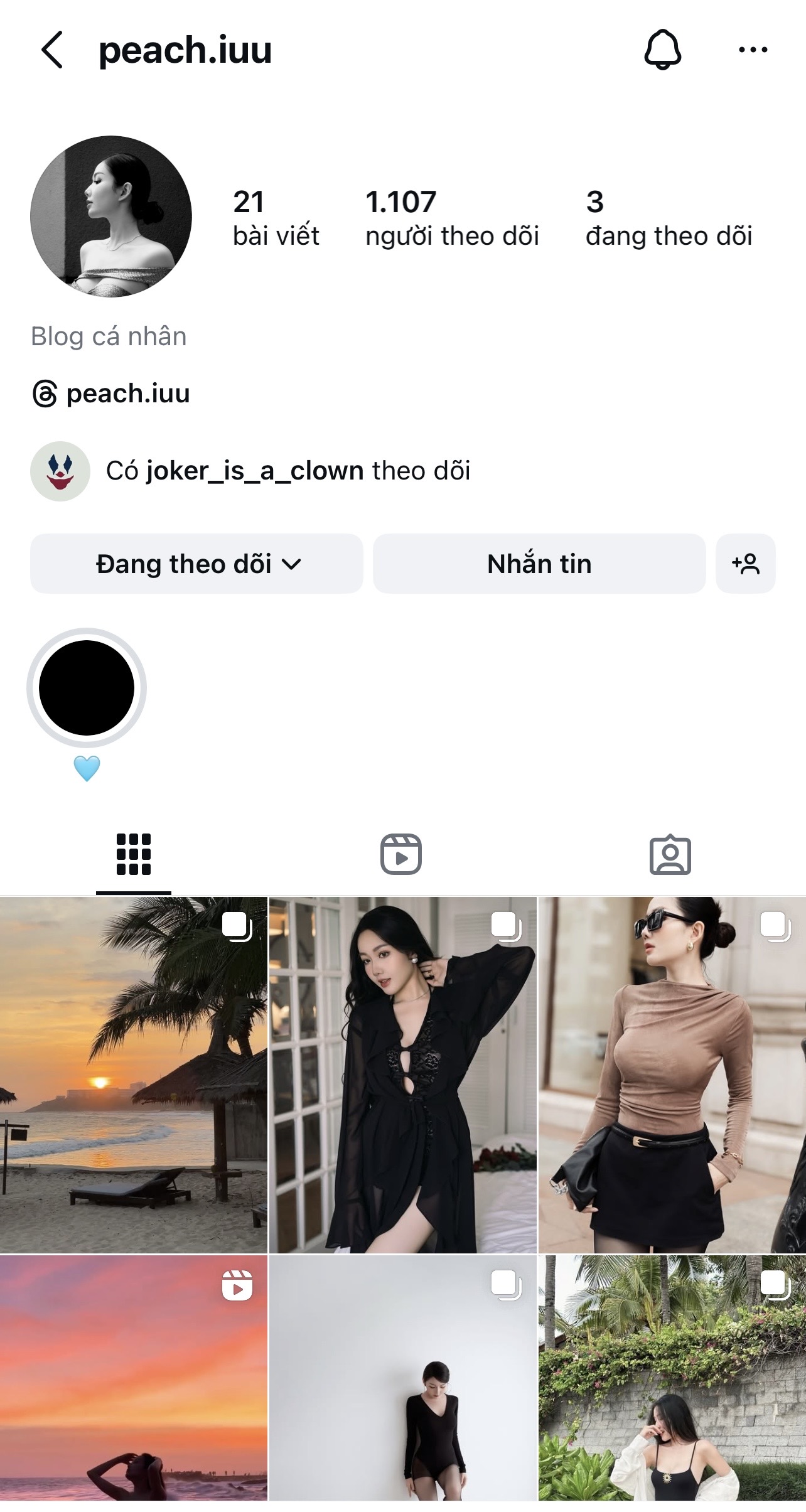Tap the Nhắn tin message button
The height and width of the screenshot is (1512, 806).
pos(539,564)
